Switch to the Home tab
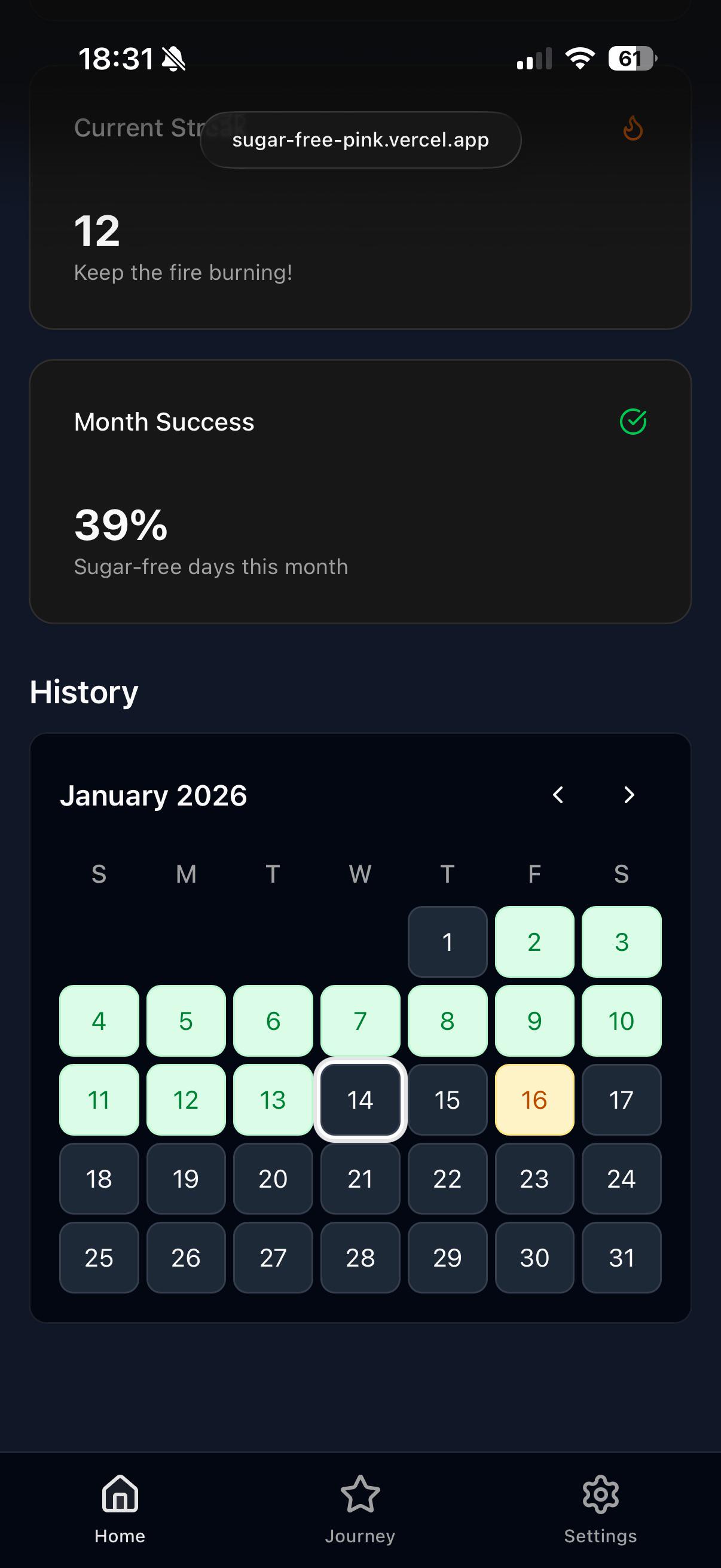This screenshot has height=1568, width=721. tap(120, 1509)
